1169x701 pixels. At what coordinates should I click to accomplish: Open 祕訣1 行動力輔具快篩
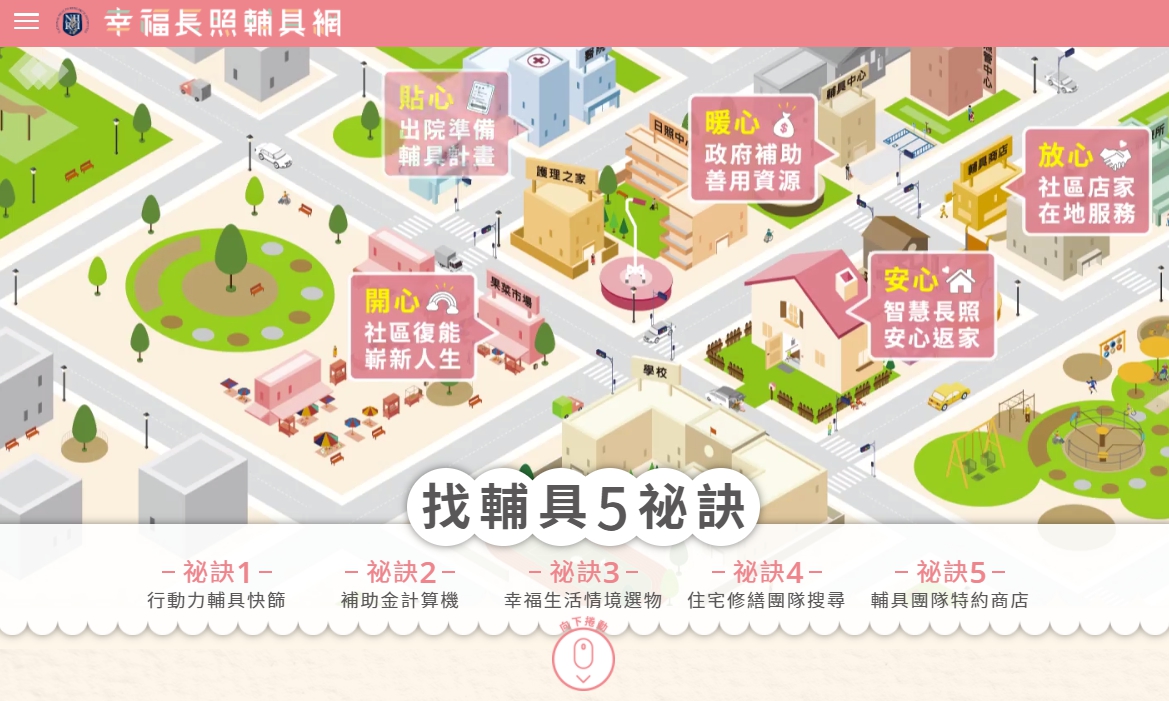coord(216,586)
